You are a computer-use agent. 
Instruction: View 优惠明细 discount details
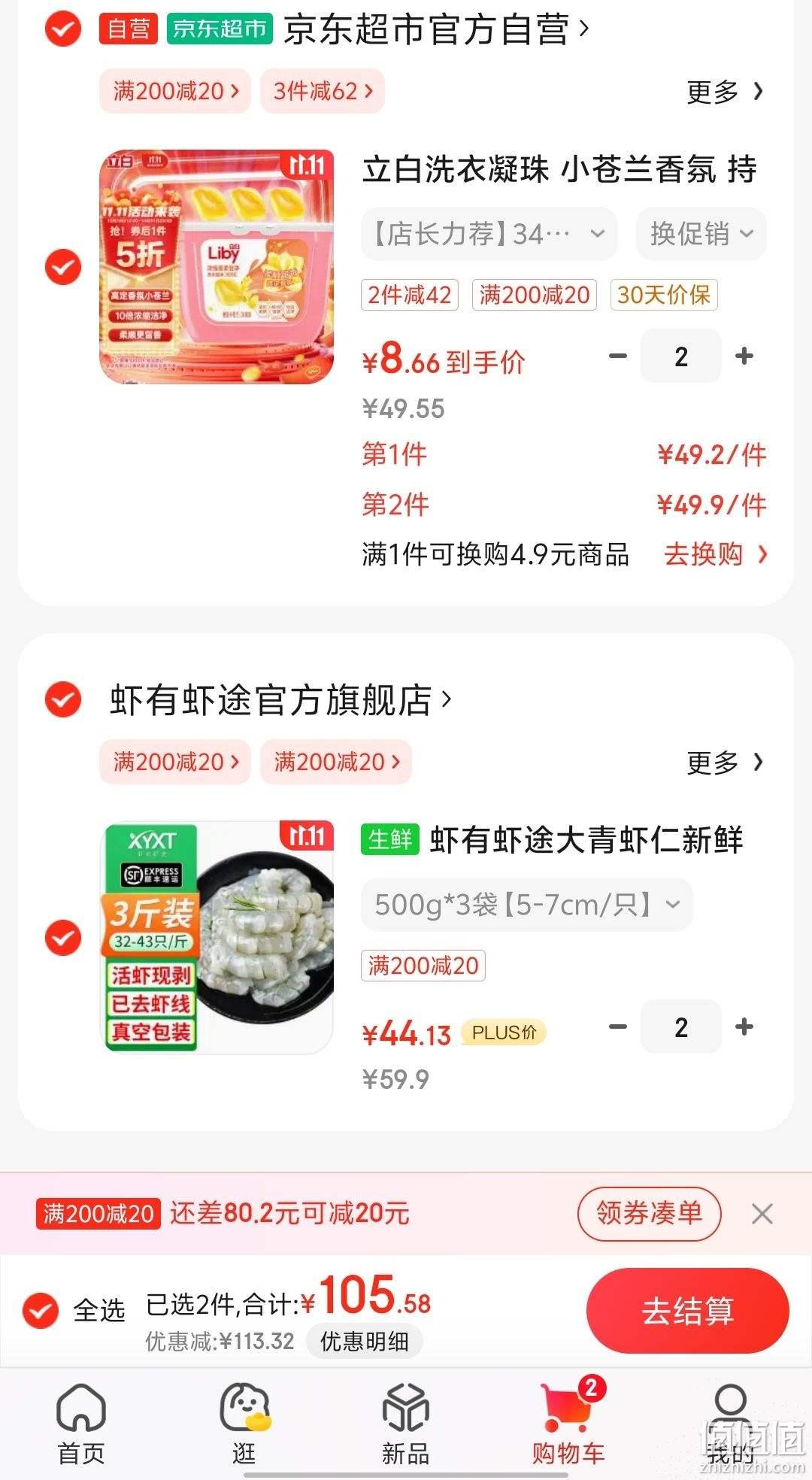click(365, 1341)
